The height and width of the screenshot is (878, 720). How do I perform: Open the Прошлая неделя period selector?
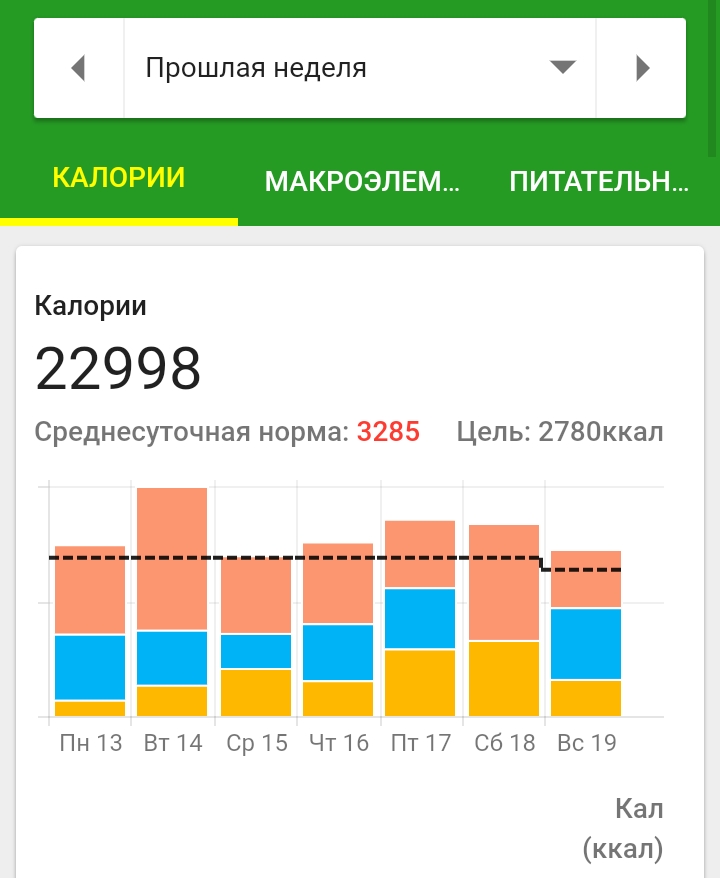(x=300, y=66)
